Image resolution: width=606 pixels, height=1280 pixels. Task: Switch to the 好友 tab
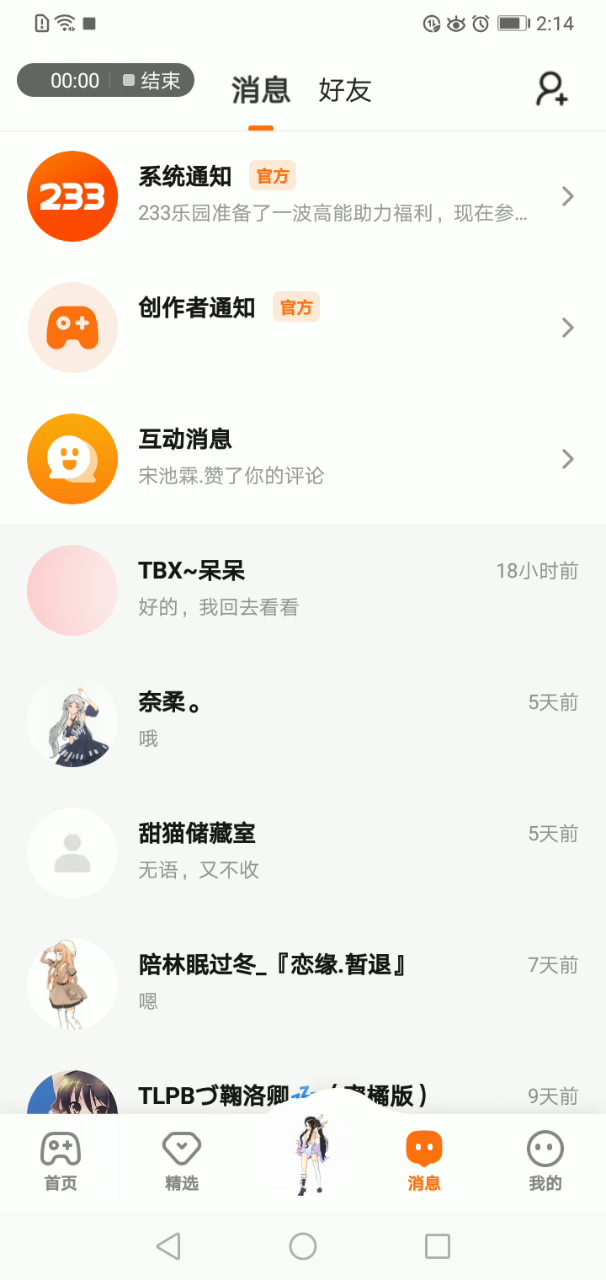click(x=345, y=90)
